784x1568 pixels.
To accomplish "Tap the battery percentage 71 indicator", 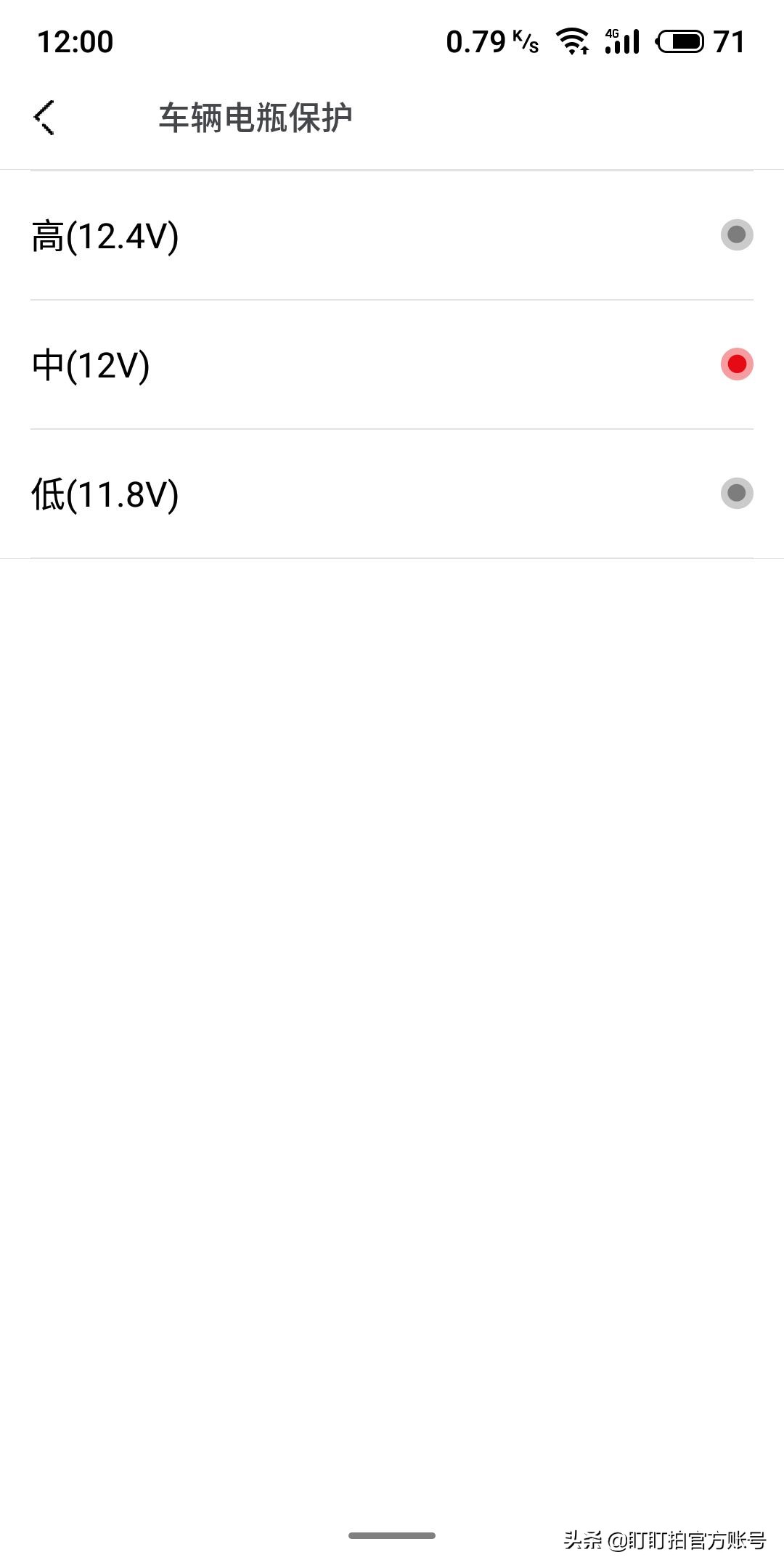I will click(x=728, y=42).
